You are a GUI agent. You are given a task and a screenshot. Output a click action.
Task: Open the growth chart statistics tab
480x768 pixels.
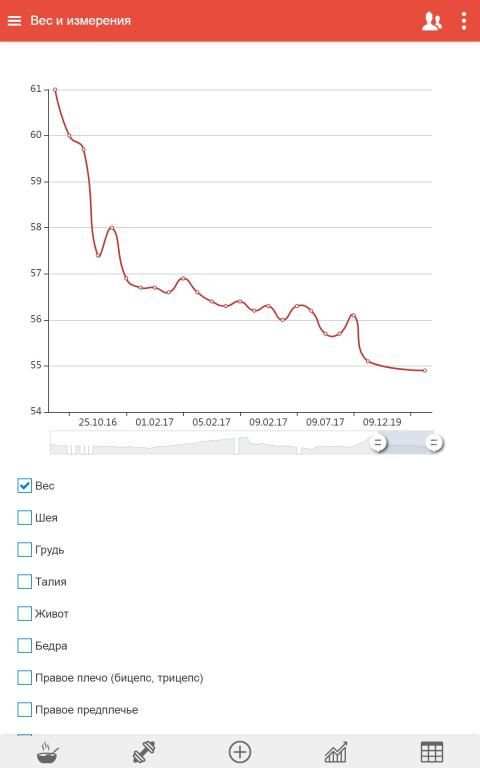(x=336, y=752)
